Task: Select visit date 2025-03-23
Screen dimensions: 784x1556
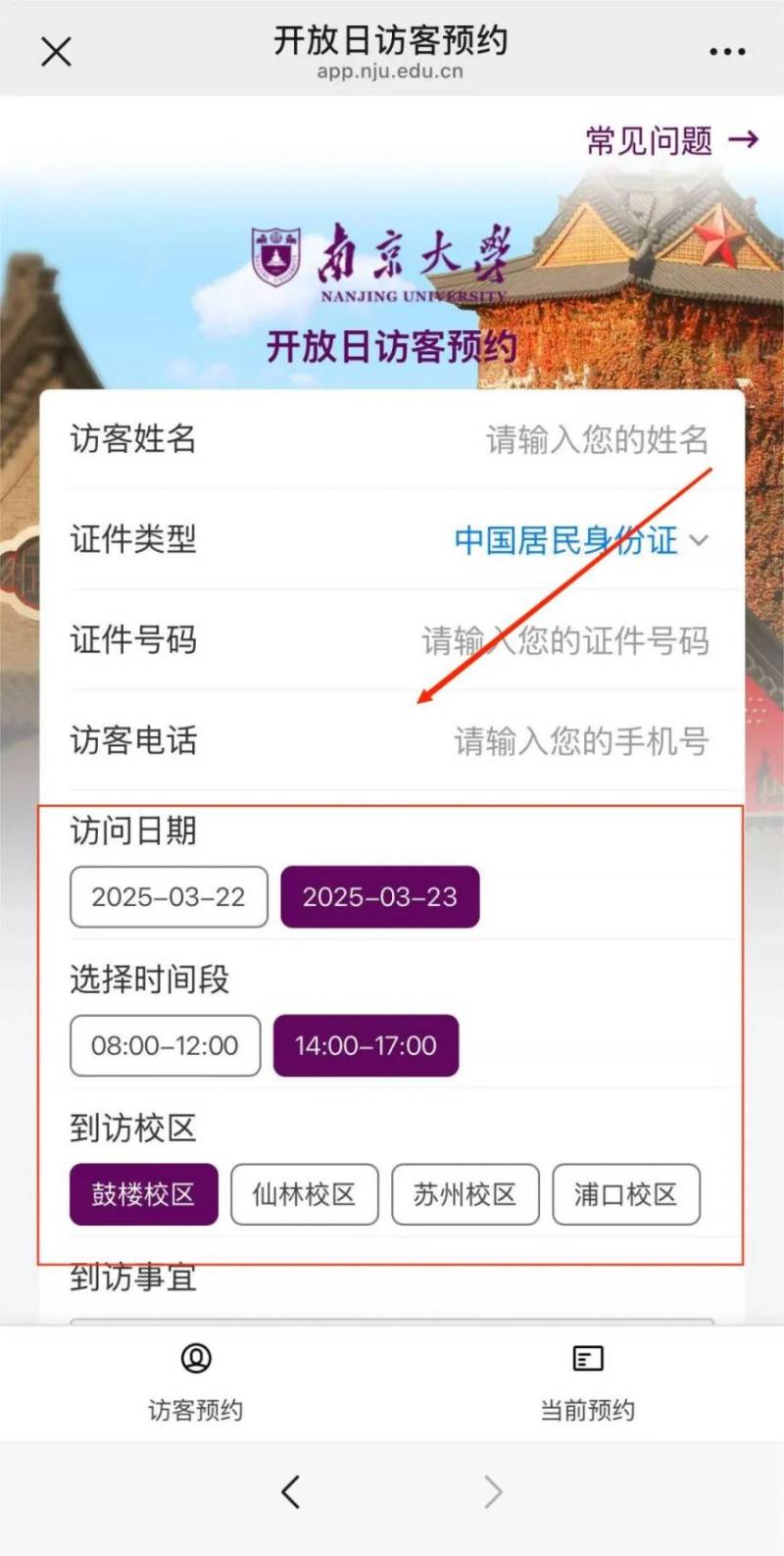Action: 380,897
